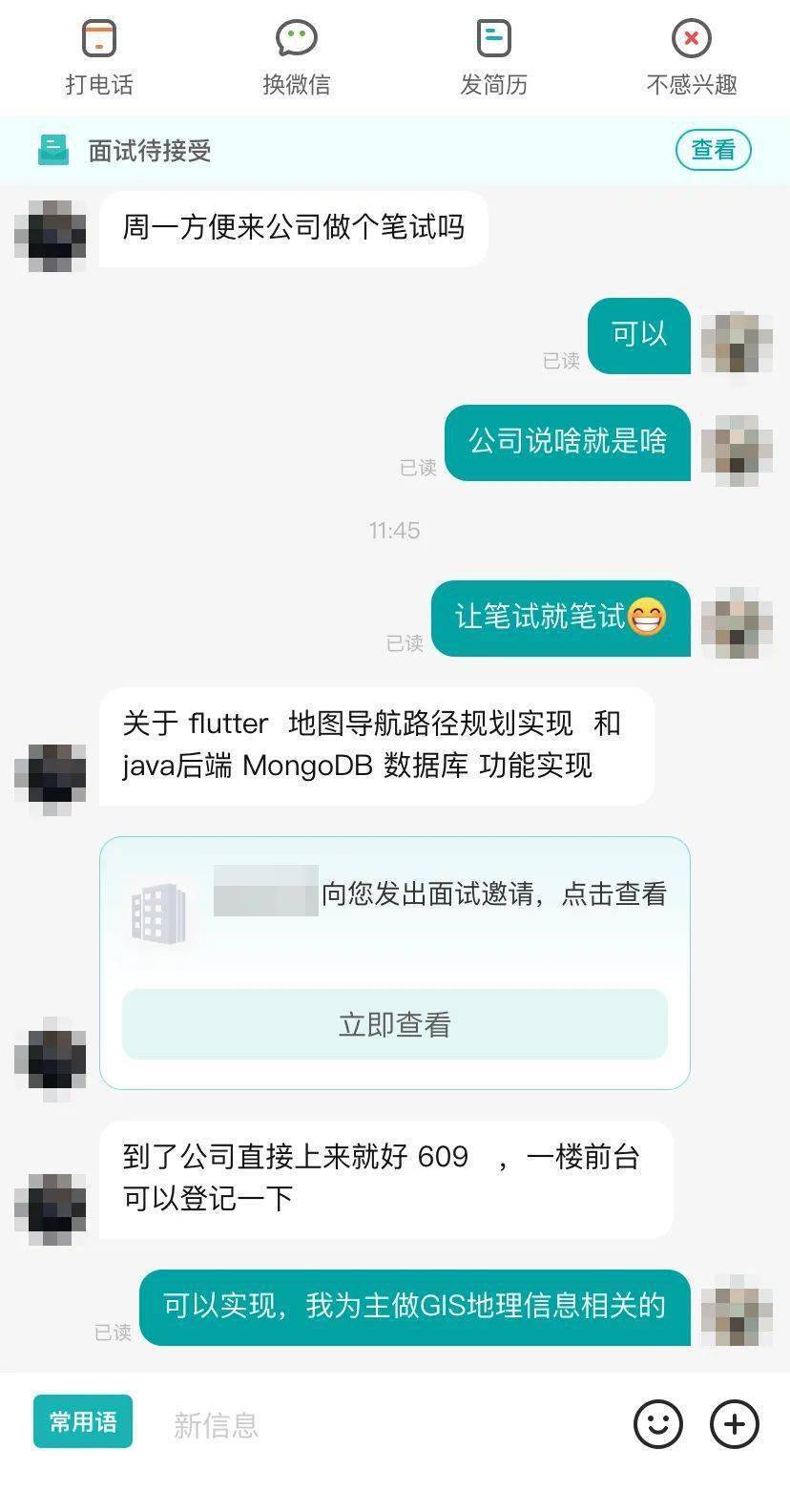Select 换微信 to exchange WeChat
Image resolution: width=790 pixels, height=1512 pixels.
pyautogui.click(x=296, y=57)
